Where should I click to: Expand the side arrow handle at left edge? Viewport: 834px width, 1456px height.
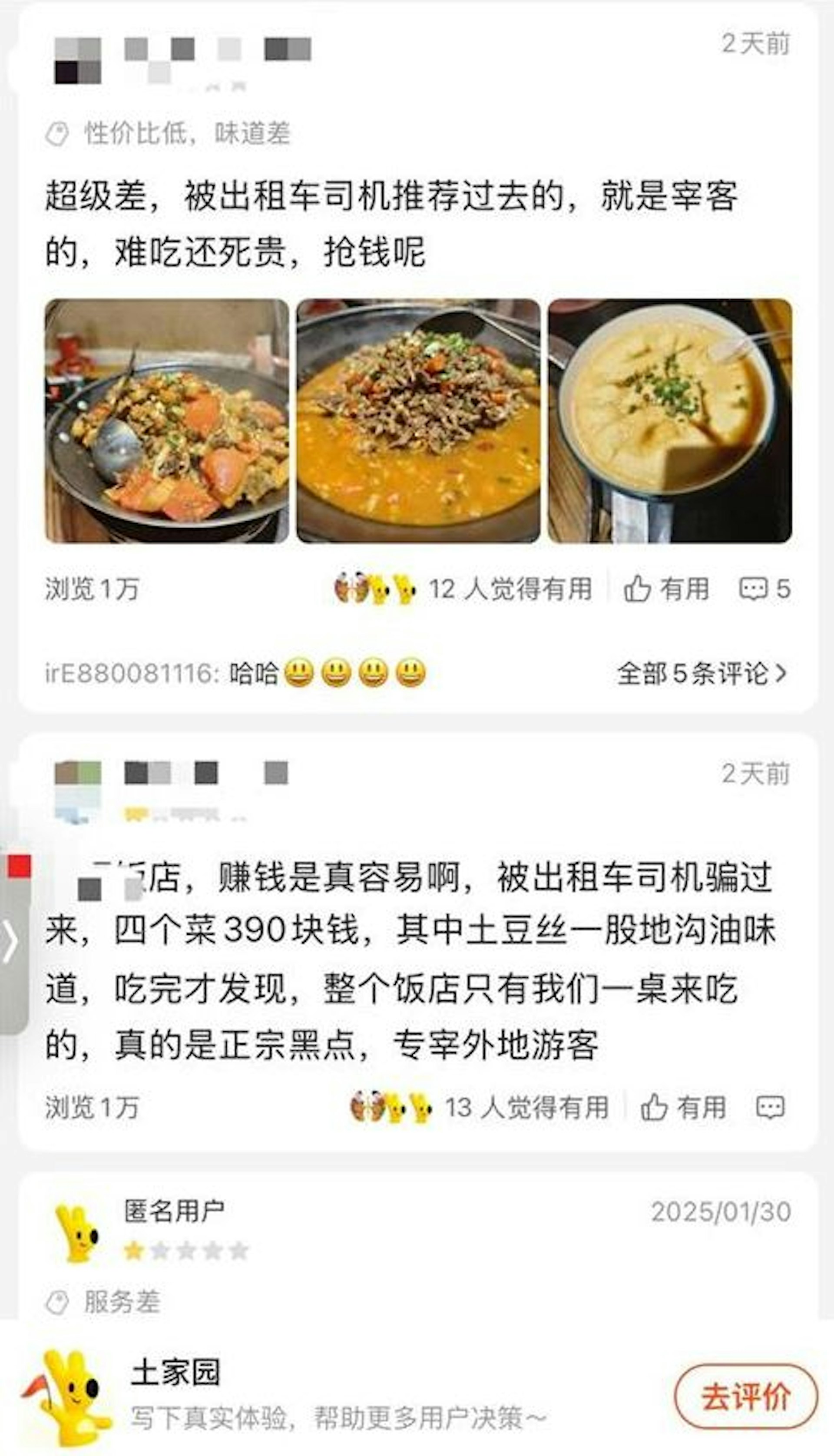click(11, 941)
